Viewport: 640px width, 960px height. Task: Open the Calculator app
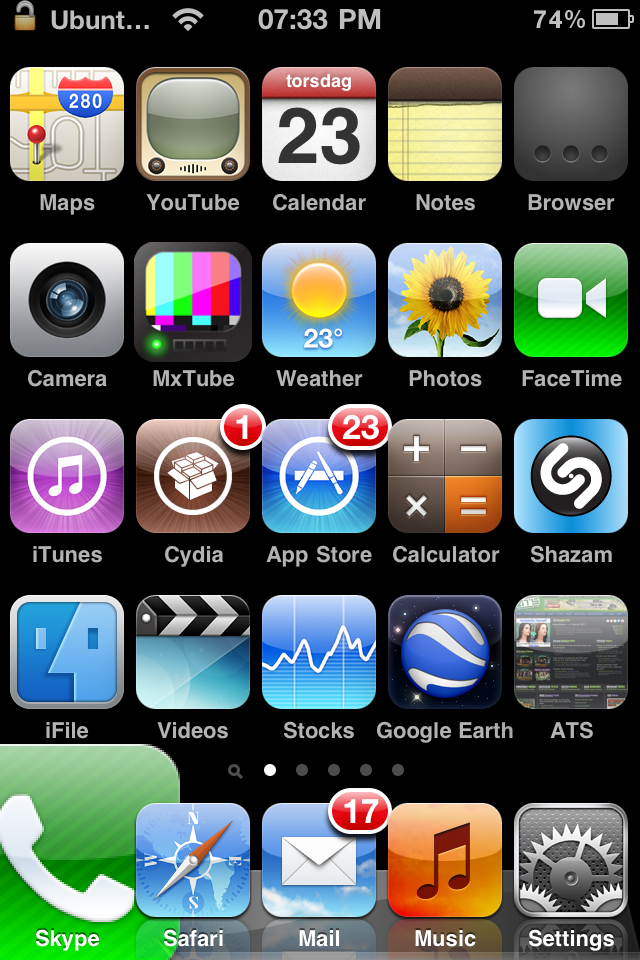(x=445, y=476)
